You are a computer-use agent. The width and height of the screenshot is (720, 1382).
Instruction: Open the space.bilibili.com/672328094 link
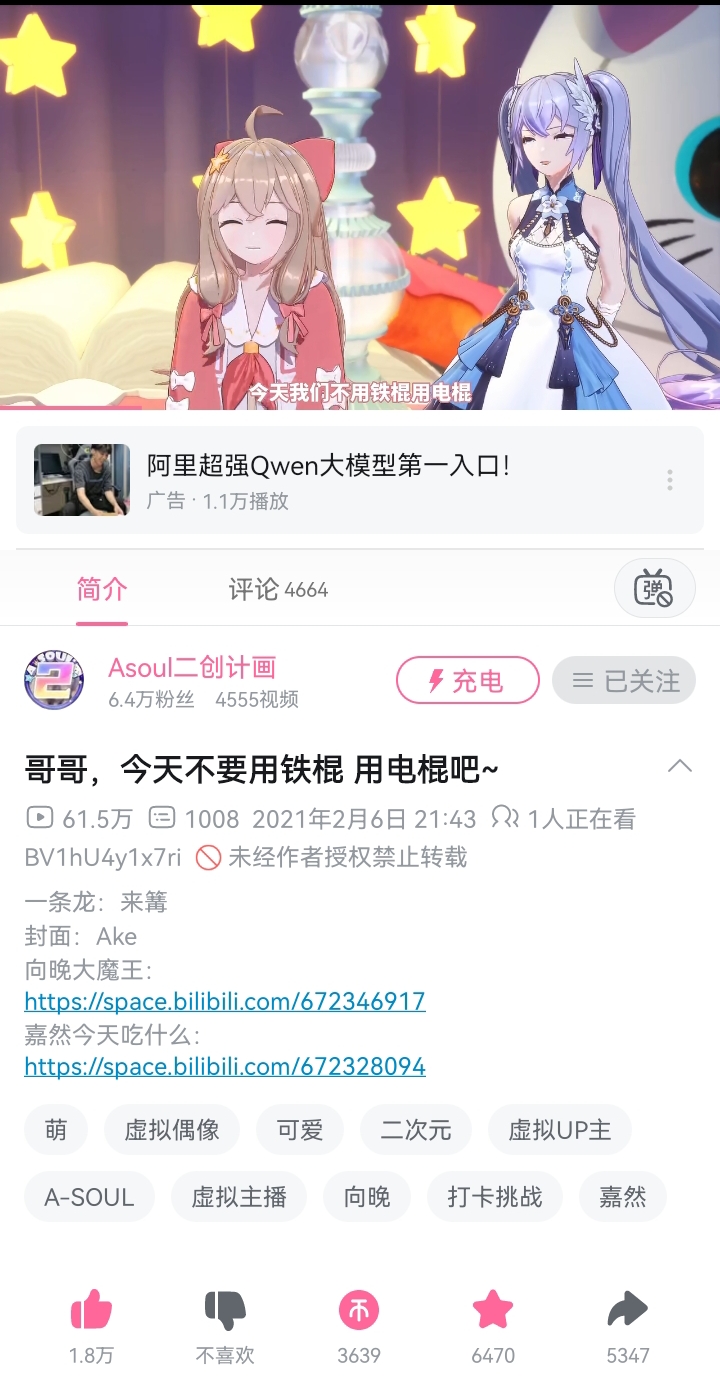225,1067
